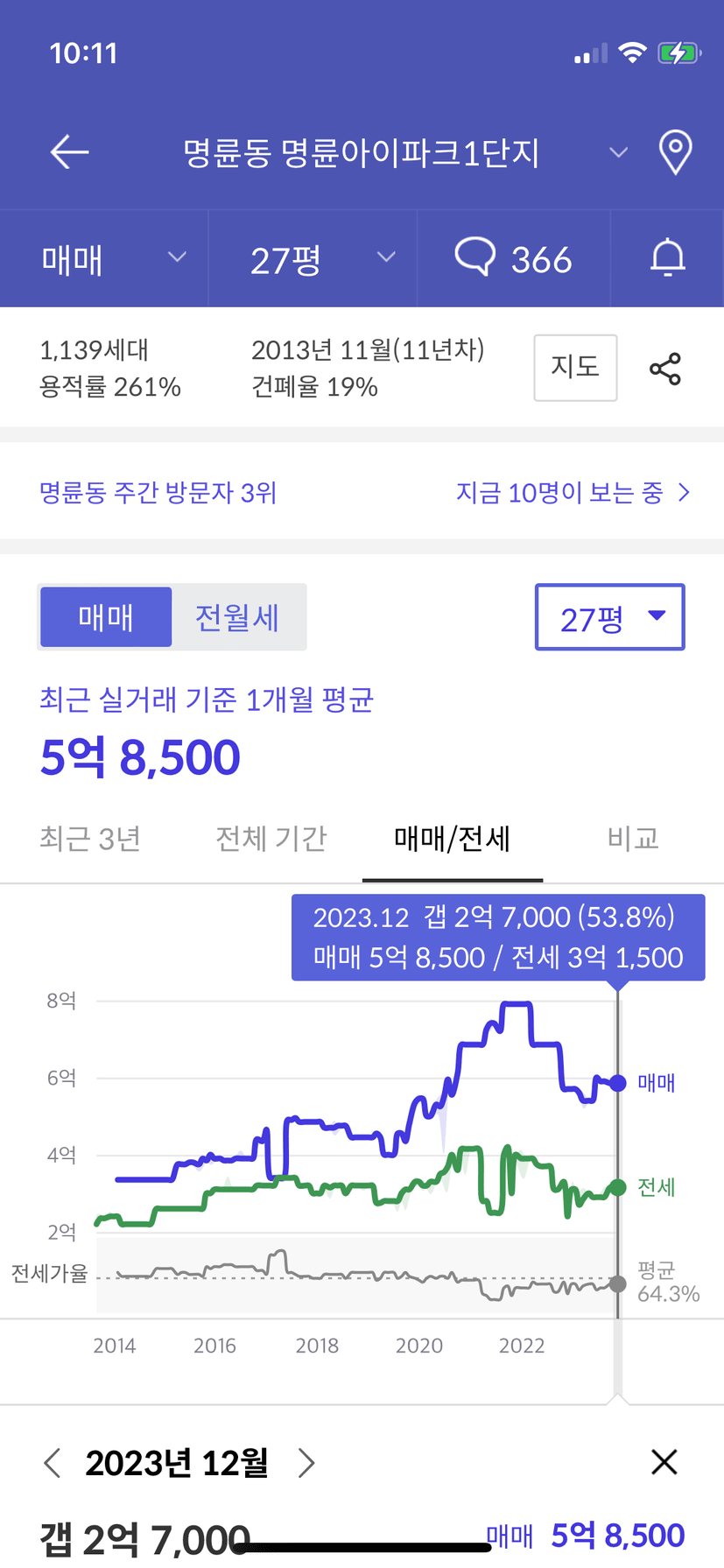Tap the notification bell icon

click(x=668, y=258)
